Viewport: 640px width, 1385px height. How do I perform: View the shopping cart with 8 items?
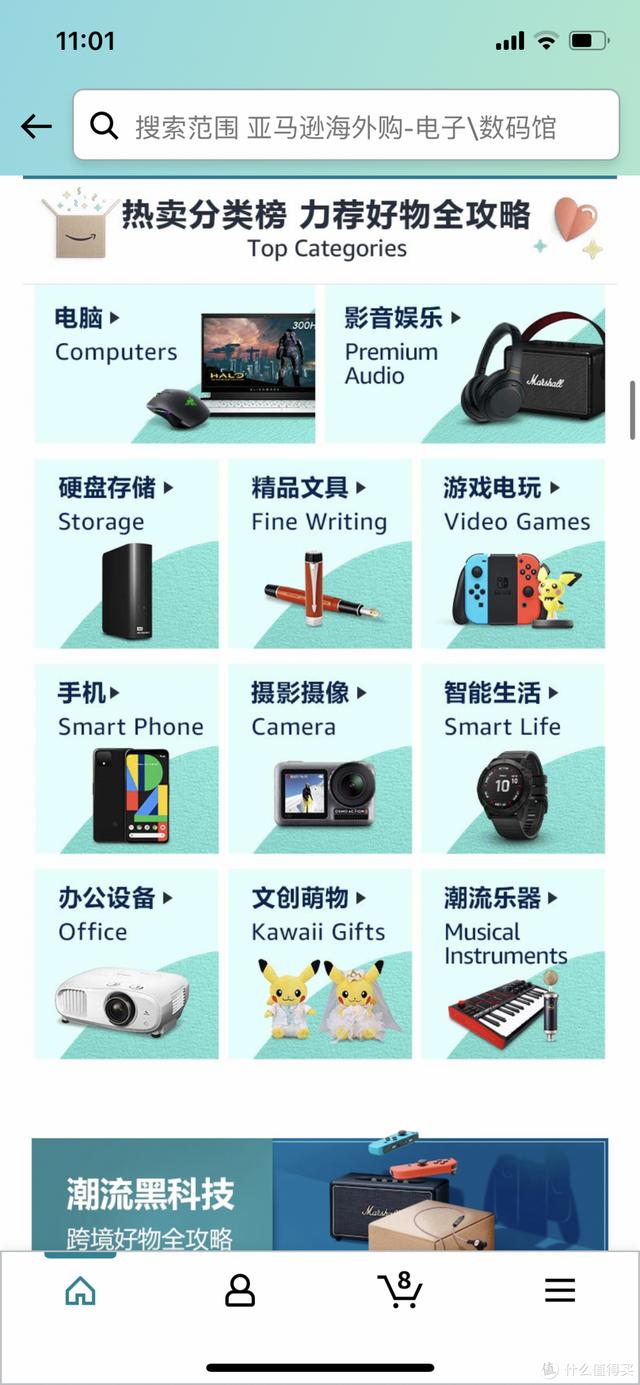[x=399, y=1291]
